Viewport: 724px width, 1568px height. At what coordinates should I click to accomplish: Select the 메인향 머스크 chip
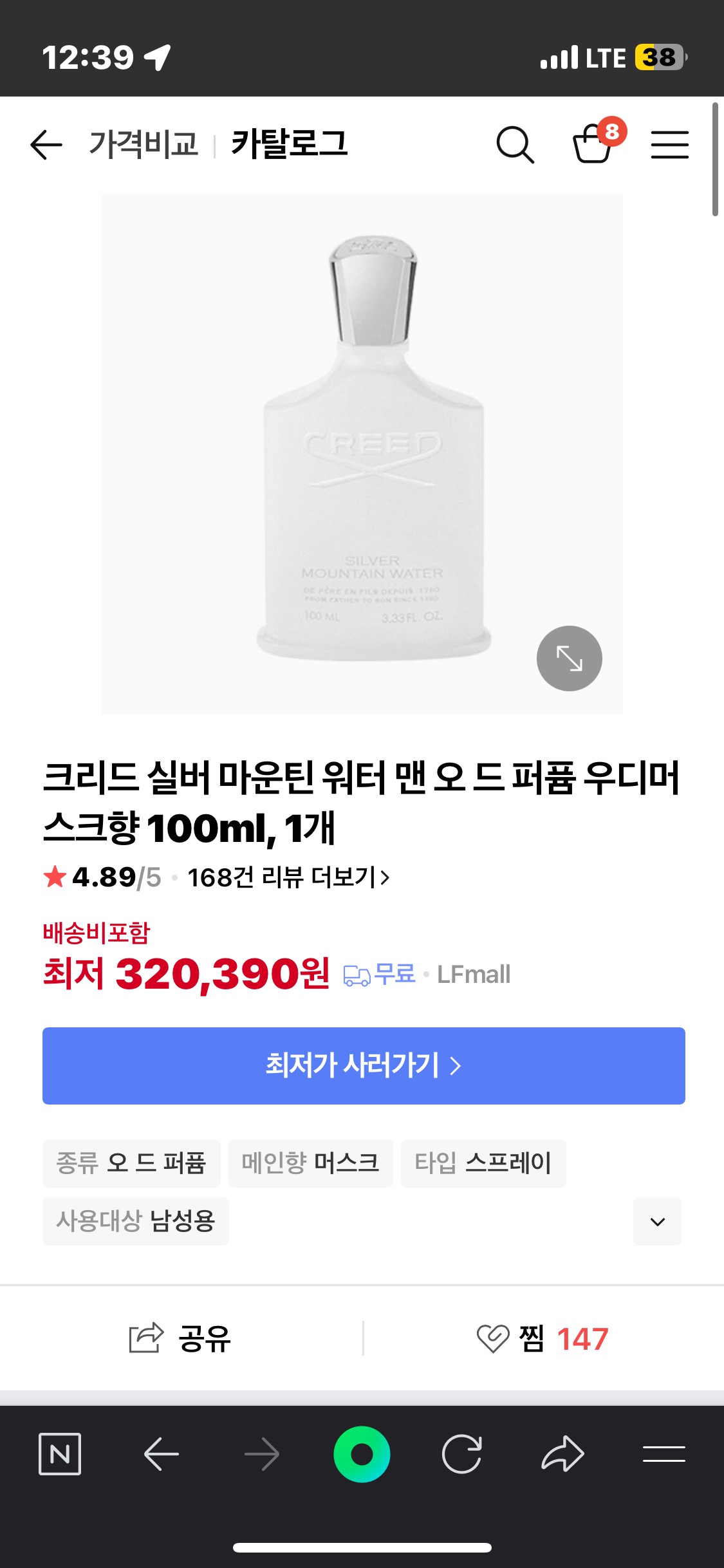(x=310, y=1162)
